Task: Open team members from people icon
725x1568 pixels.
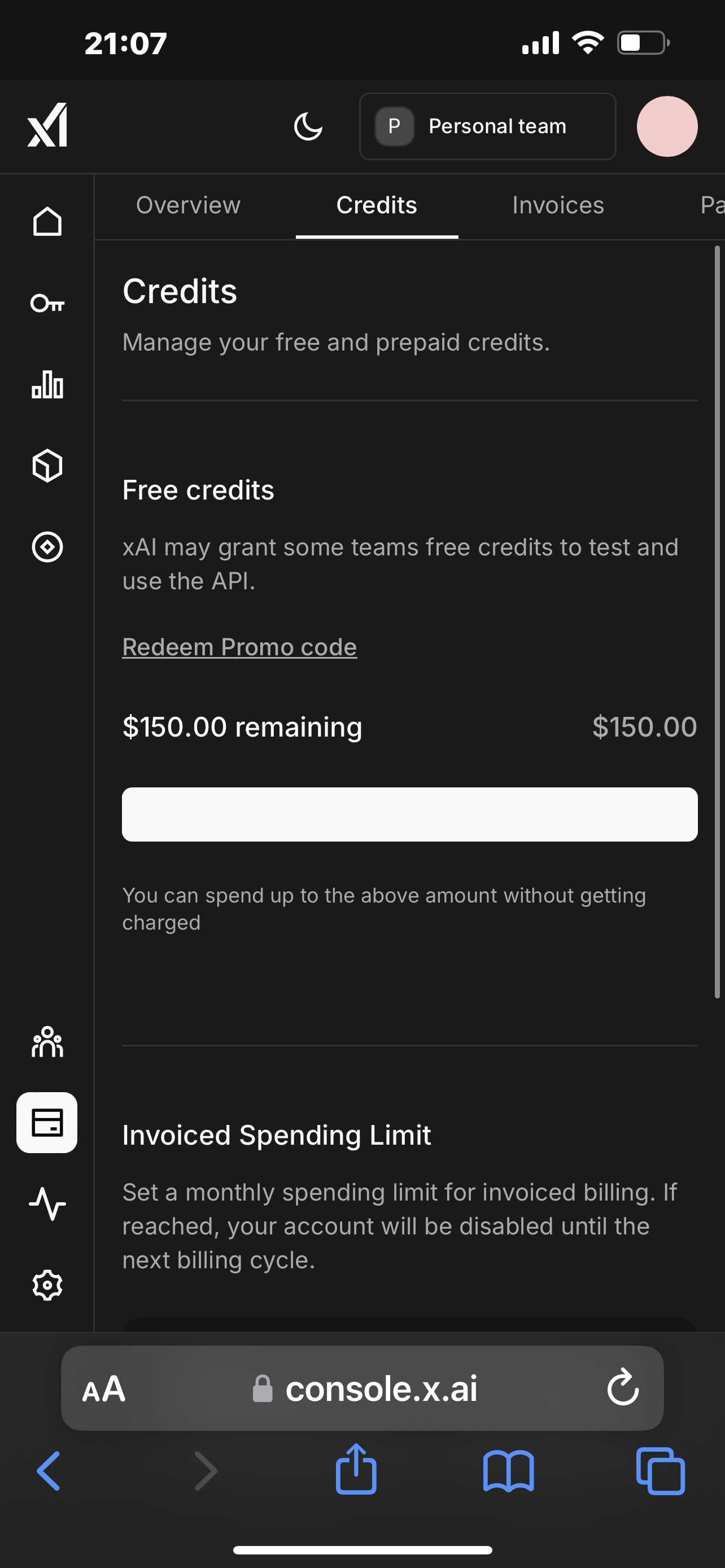Action: 47,1041
